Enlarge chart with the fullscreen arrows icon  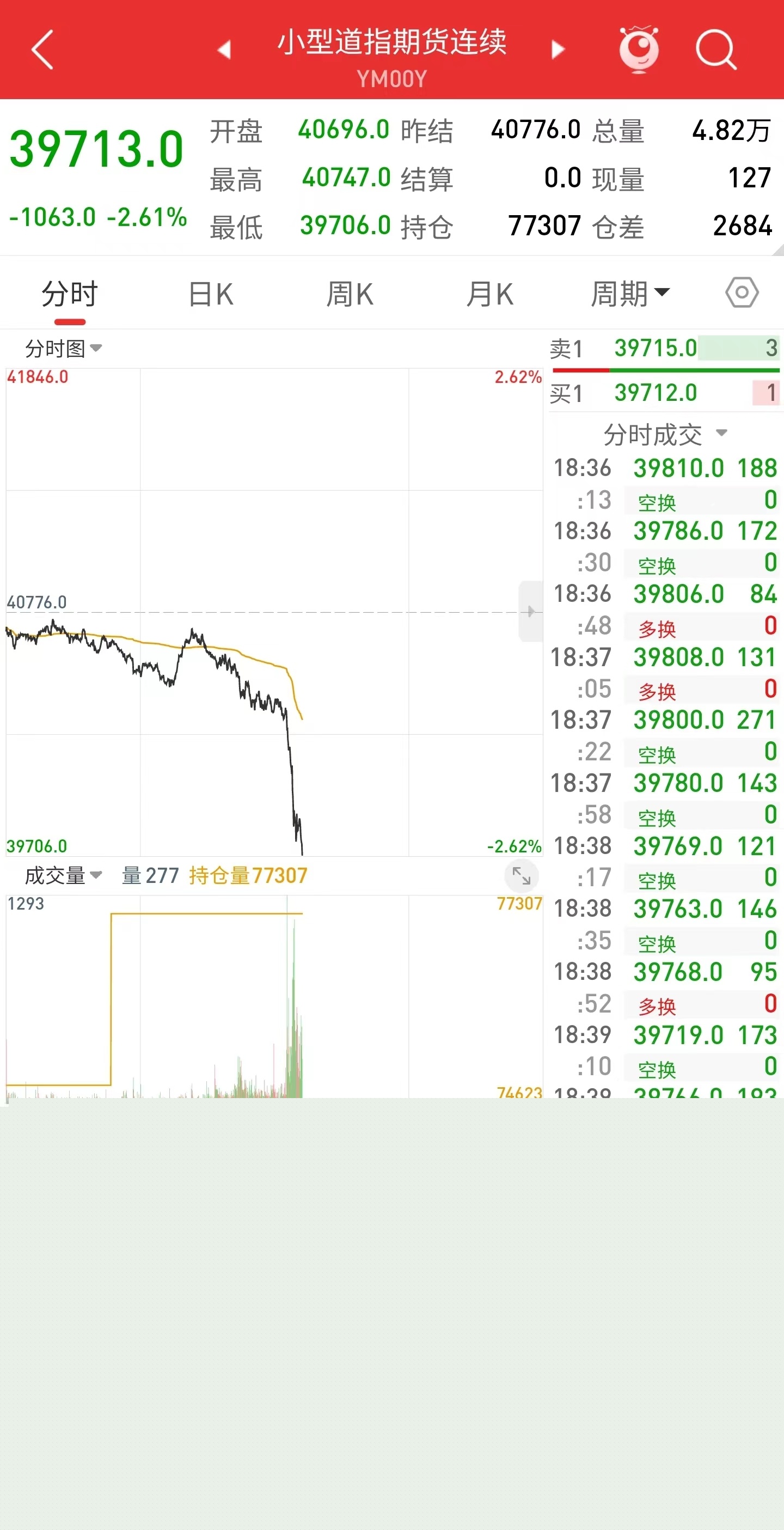pyautogui.click(x=521, y=875)
